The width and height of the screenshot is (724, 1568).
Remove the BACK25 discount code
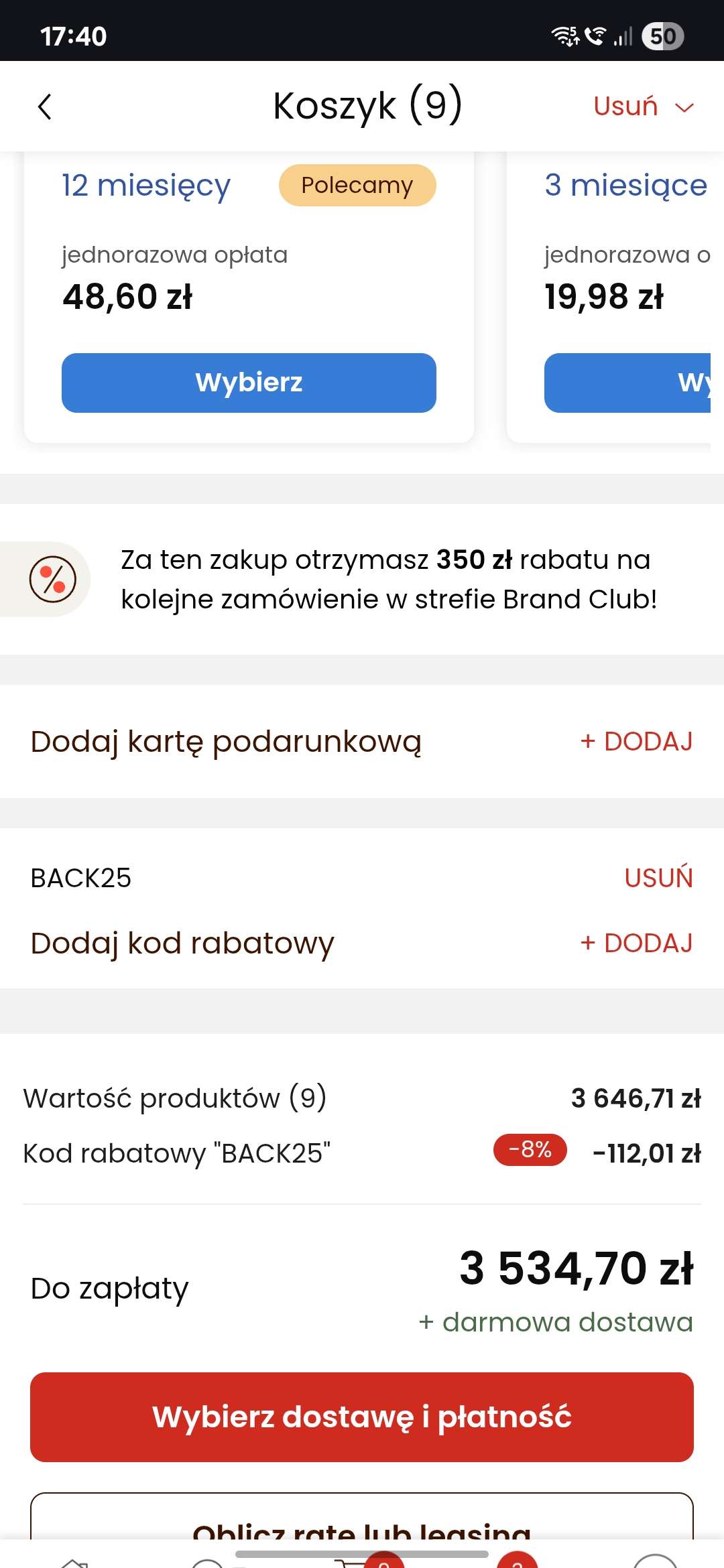click(x=658, y=878)
